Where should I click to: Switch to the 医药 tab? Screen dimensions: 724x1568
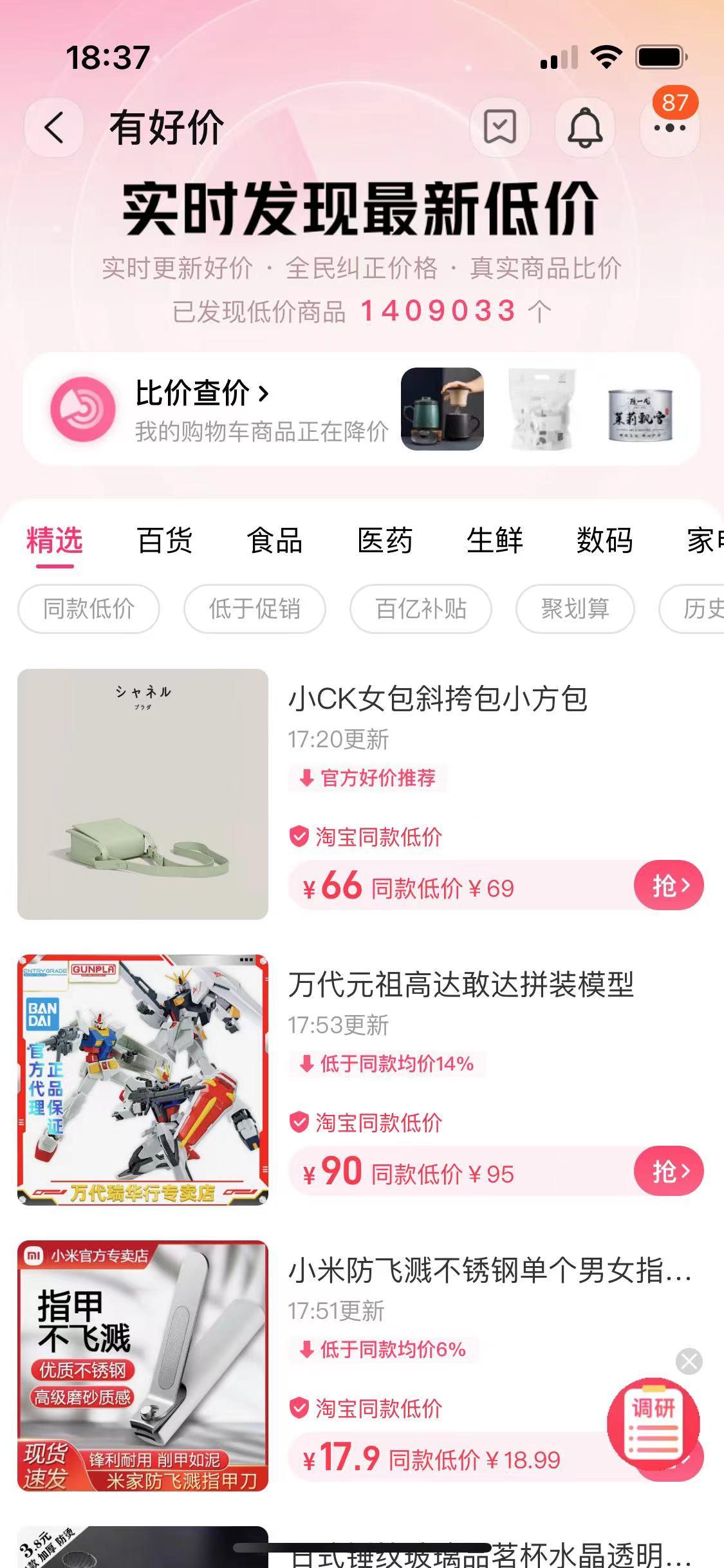[385, 541]
